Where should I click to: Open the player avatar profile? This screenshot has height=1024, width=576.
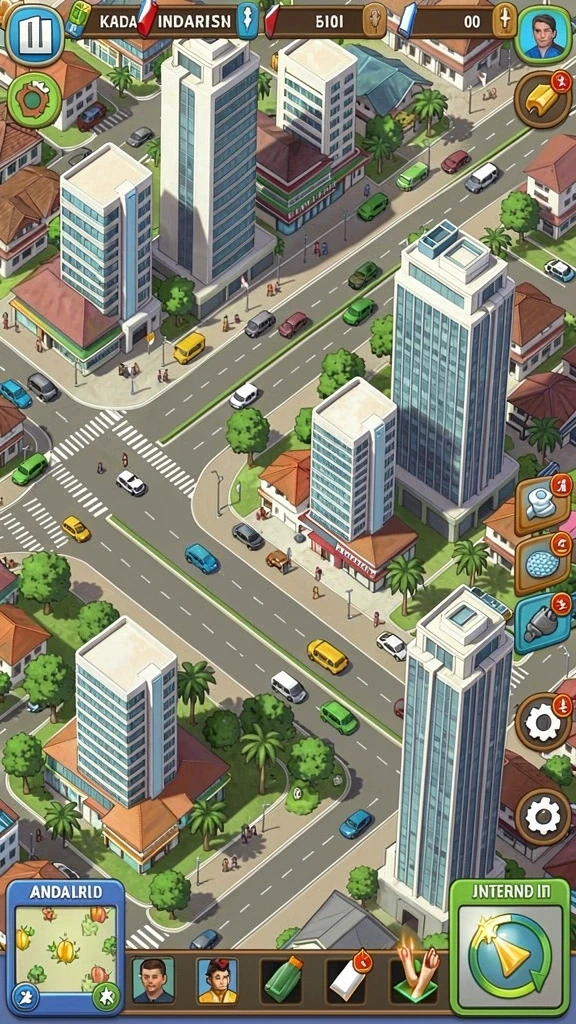(543, 34)
